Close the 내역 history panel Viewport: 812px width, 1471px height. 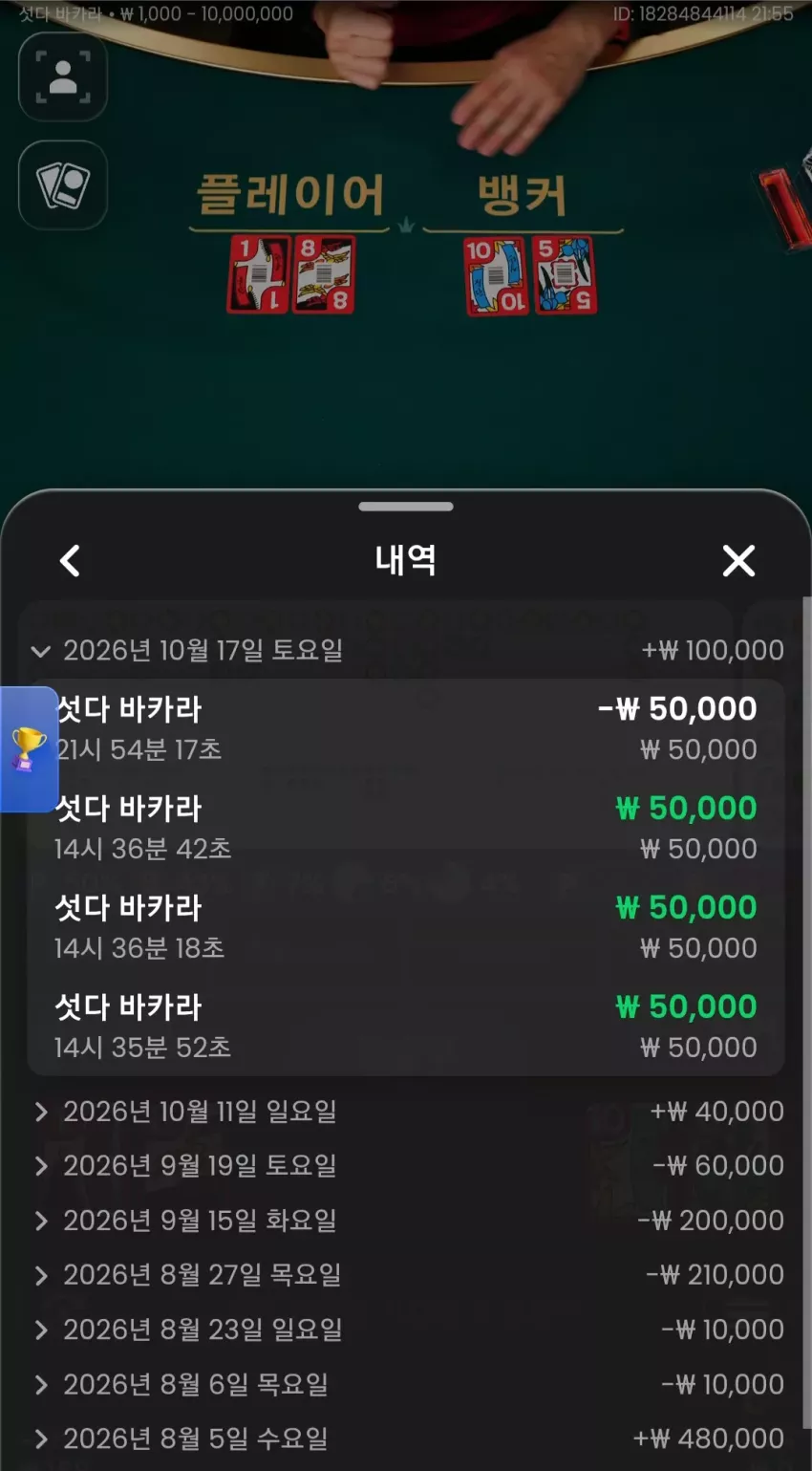(738, 561)
